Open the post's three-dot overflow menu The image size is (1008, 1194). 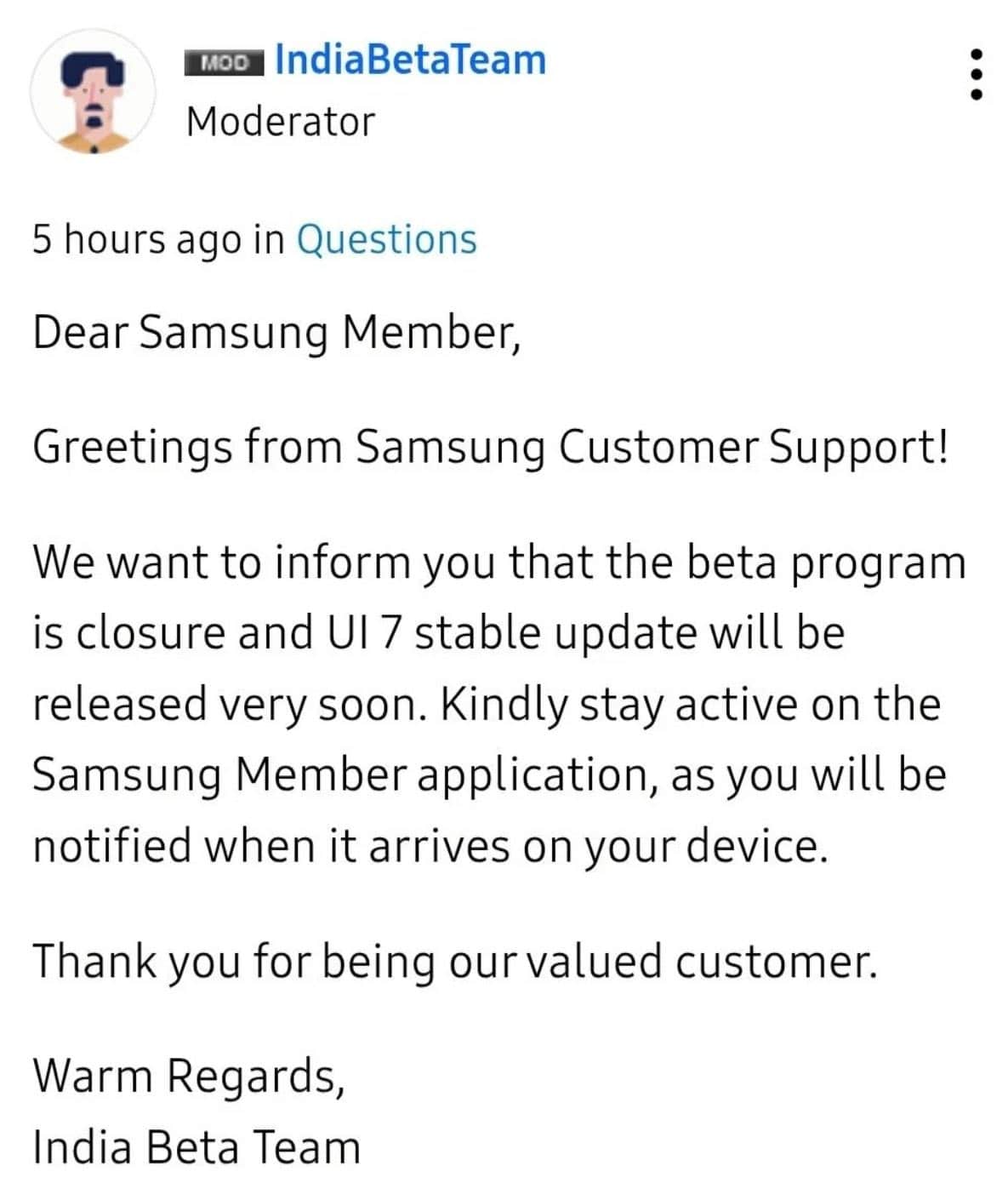pyautogui.click(x=976, y=74)
